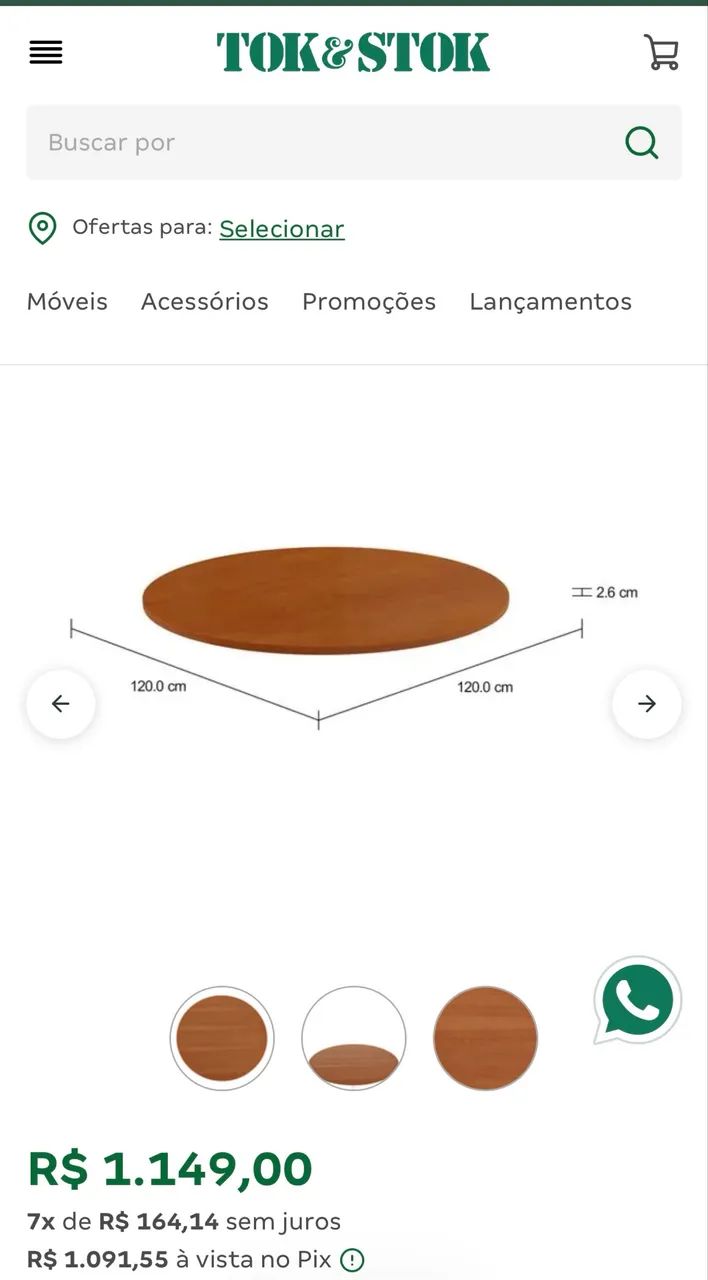Image resolution: width=708 pixels, height=1280 pixels.
Task: Open the Pix price info icon
Action: [x=352, y=1260]
